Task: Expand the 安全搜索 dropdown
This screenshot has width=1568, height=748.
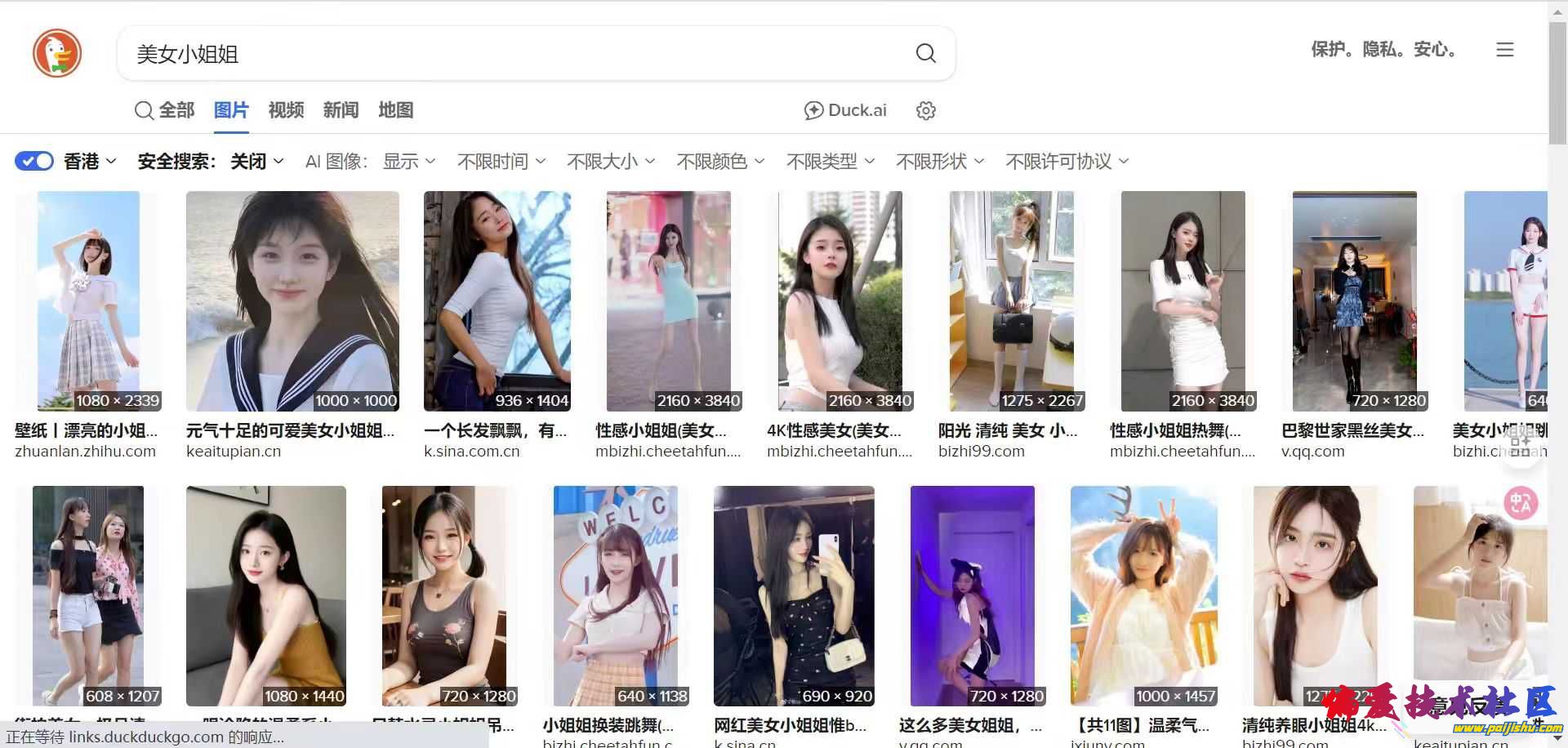Action: click(x=211, y=162)
